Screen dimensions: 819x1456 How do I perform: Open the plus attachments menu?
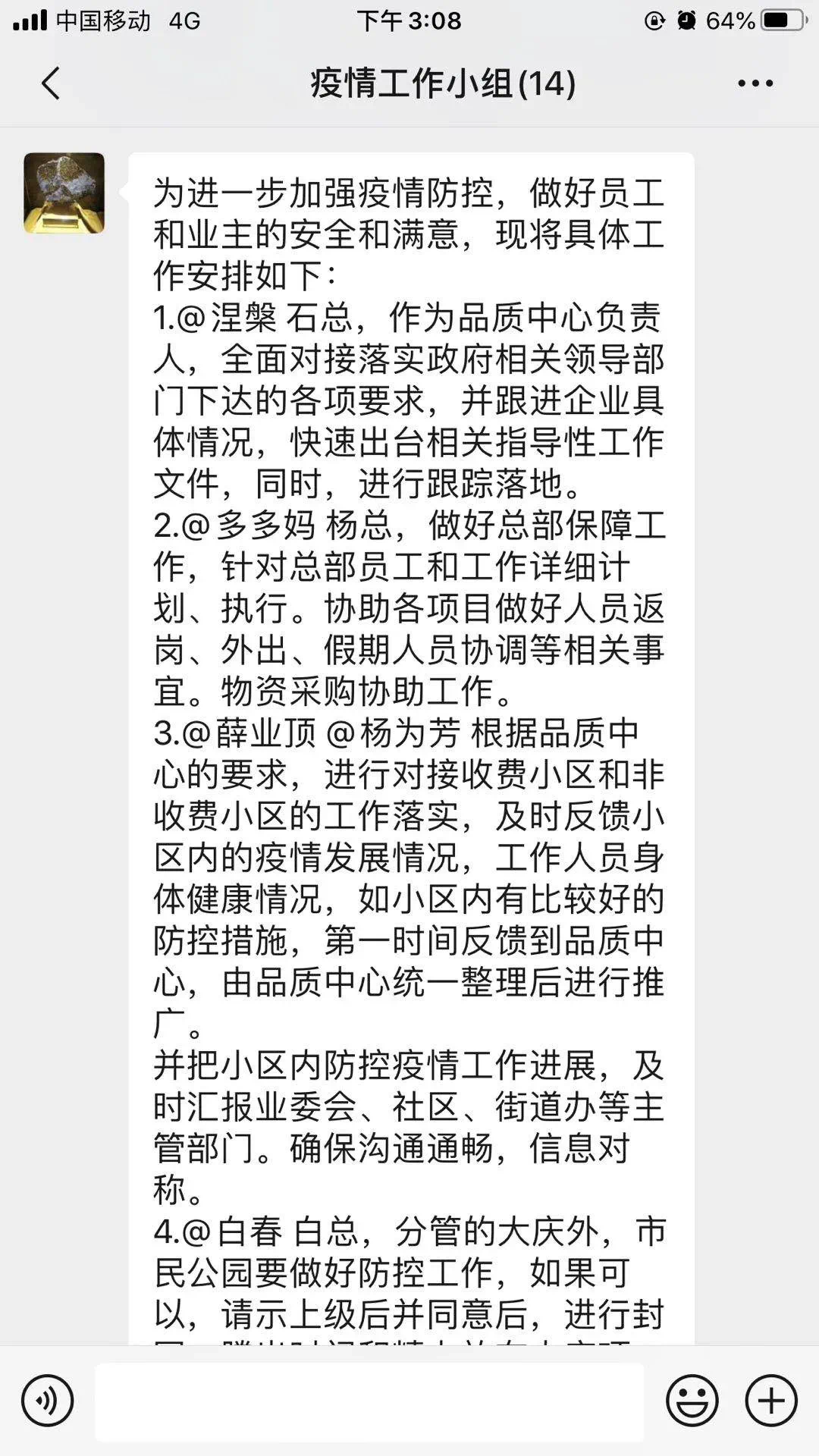(771, 1401)
